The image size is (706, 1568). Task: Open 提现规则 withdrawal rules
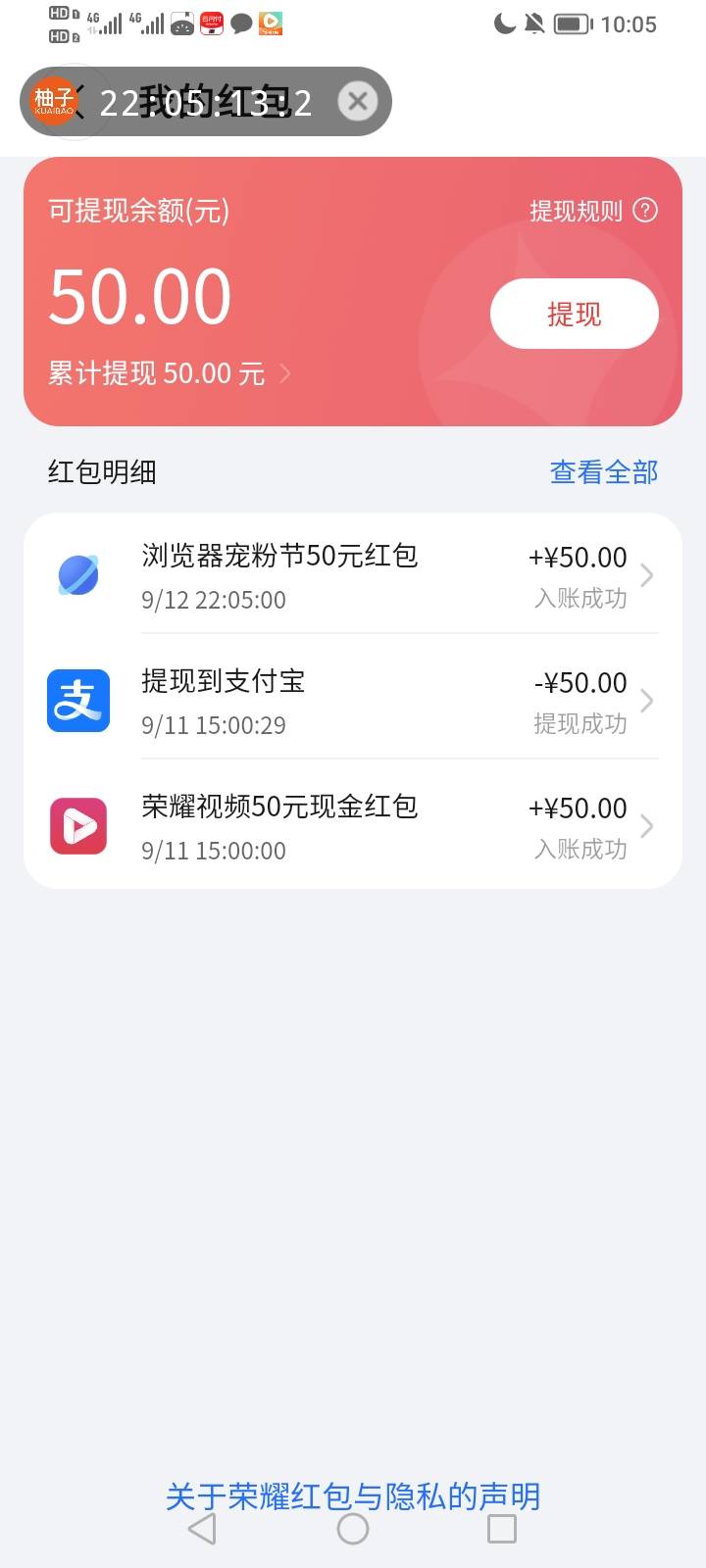coord(593,211)
